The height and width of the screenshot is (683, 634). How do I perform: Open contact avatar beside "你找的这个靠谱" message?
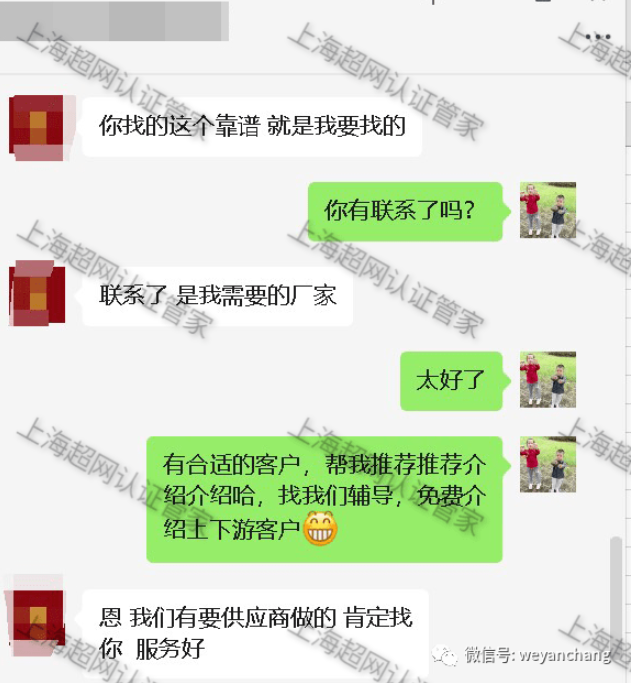37,126
